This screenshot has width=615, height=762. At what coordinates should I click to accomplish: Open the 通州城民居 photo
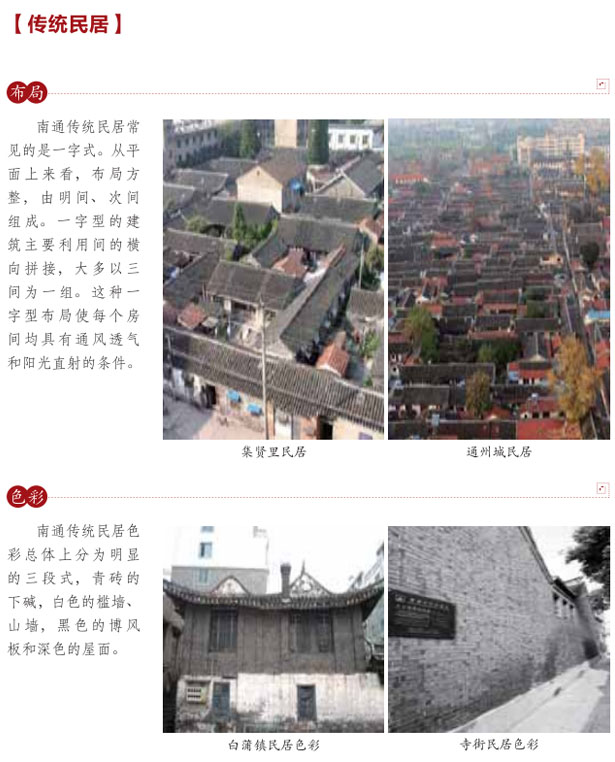pyautogui.click(x=499, y=279)
